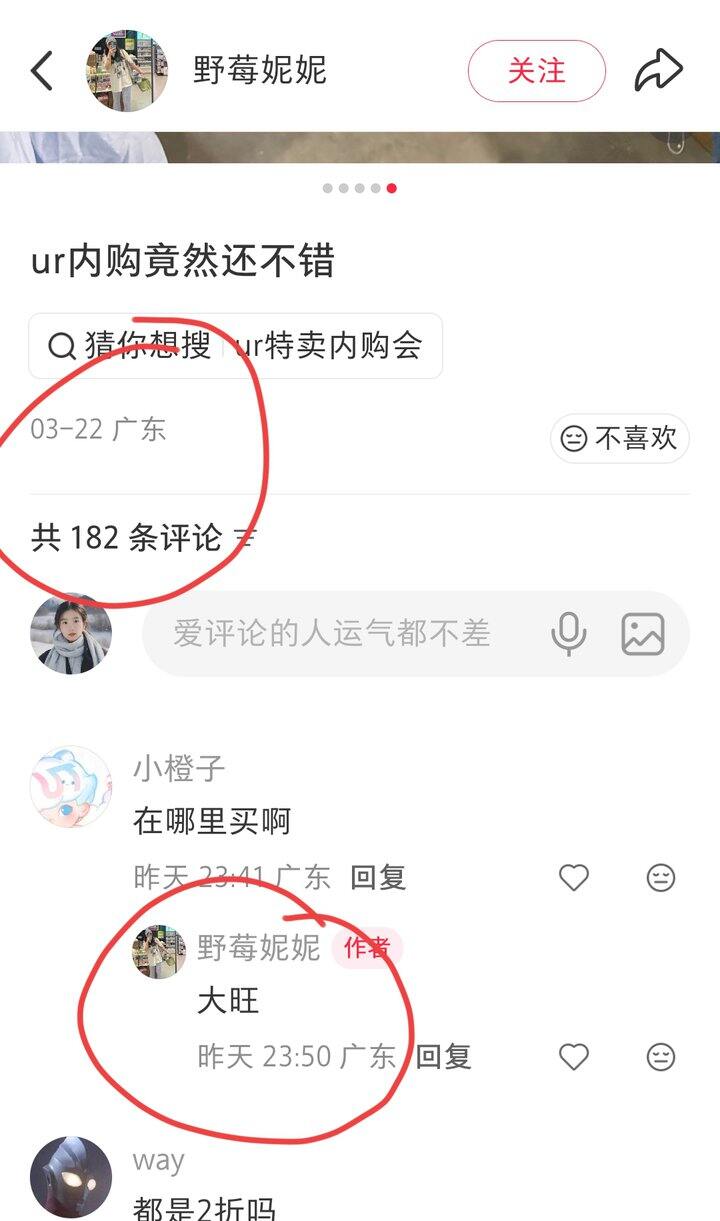Follow the author with the 关注 button
Viewport: 720px width, 1221px height.
[x=536, y=71]
